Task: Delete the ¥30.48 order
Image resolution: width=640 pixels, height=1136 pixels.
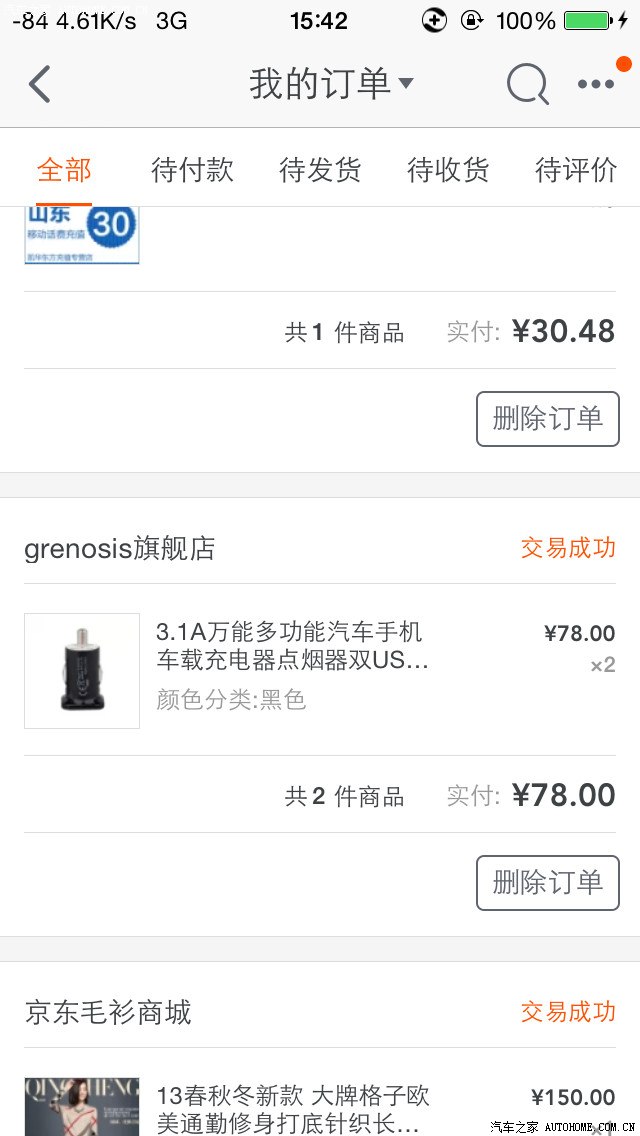Action: tap(547, 419)
